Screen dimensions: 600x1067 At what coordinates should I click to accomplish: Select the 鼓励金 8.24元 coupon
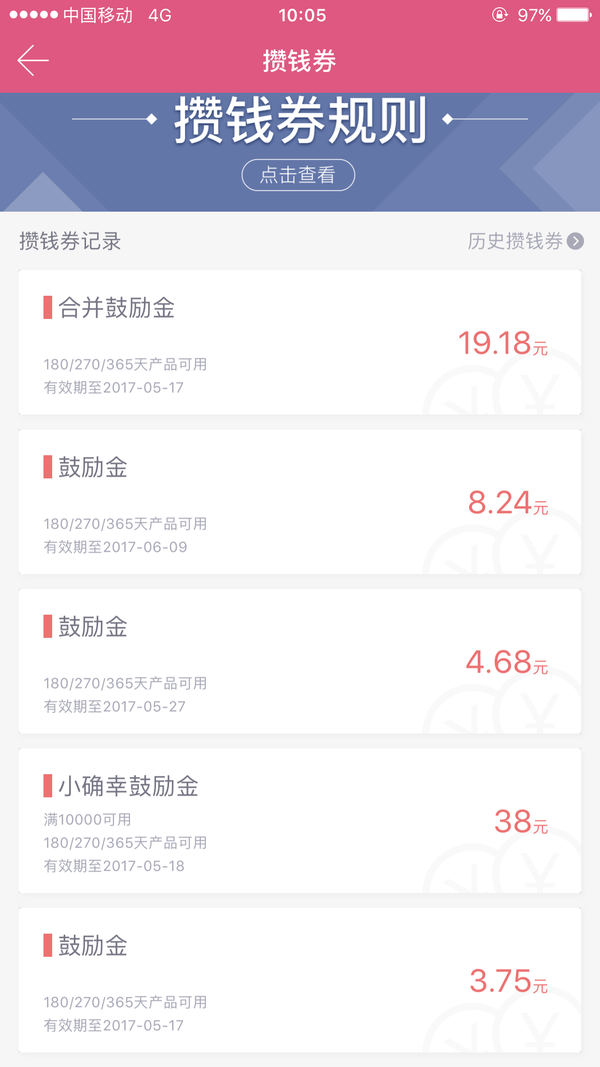pyautogui.click(x=300, y=502)
